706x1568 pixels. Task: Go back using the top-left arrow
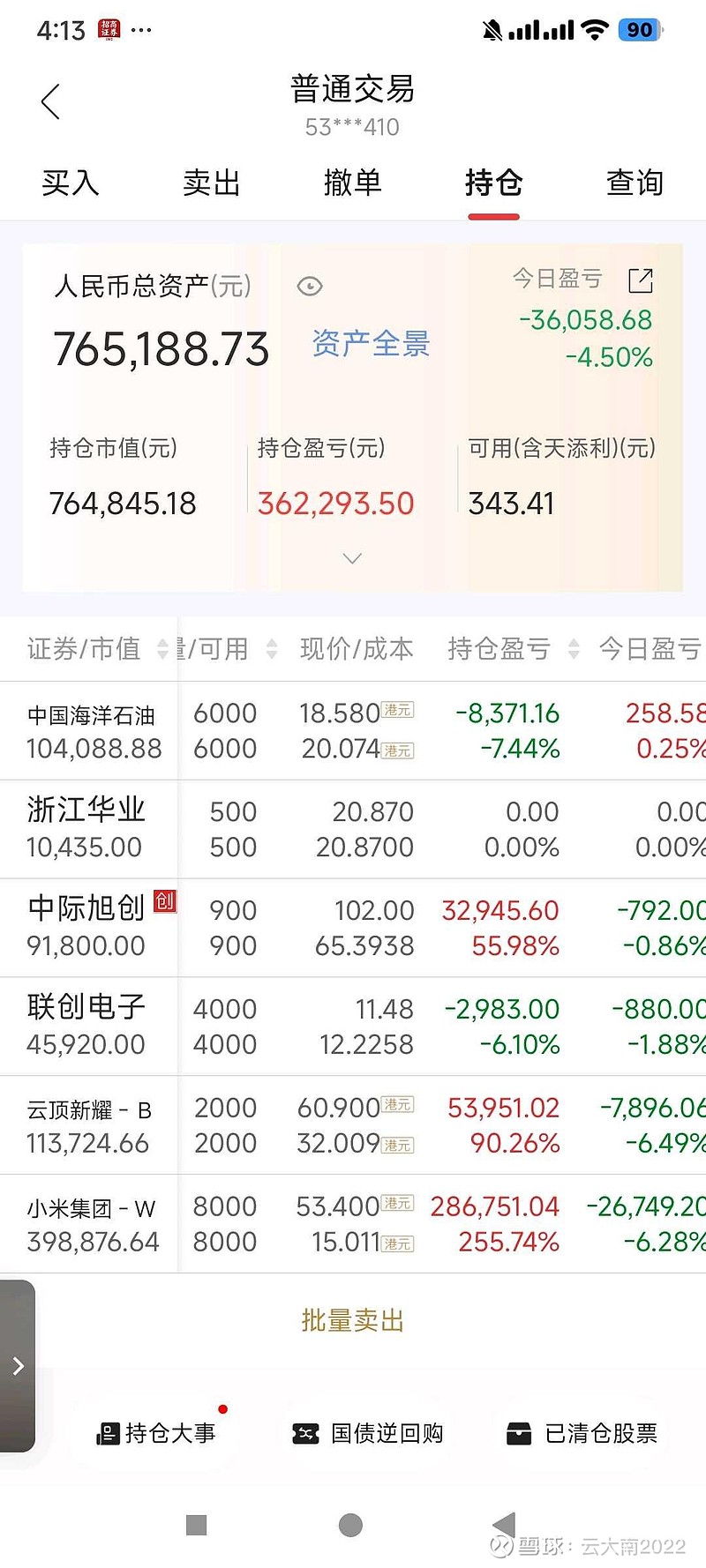click(x=51, y=102)
